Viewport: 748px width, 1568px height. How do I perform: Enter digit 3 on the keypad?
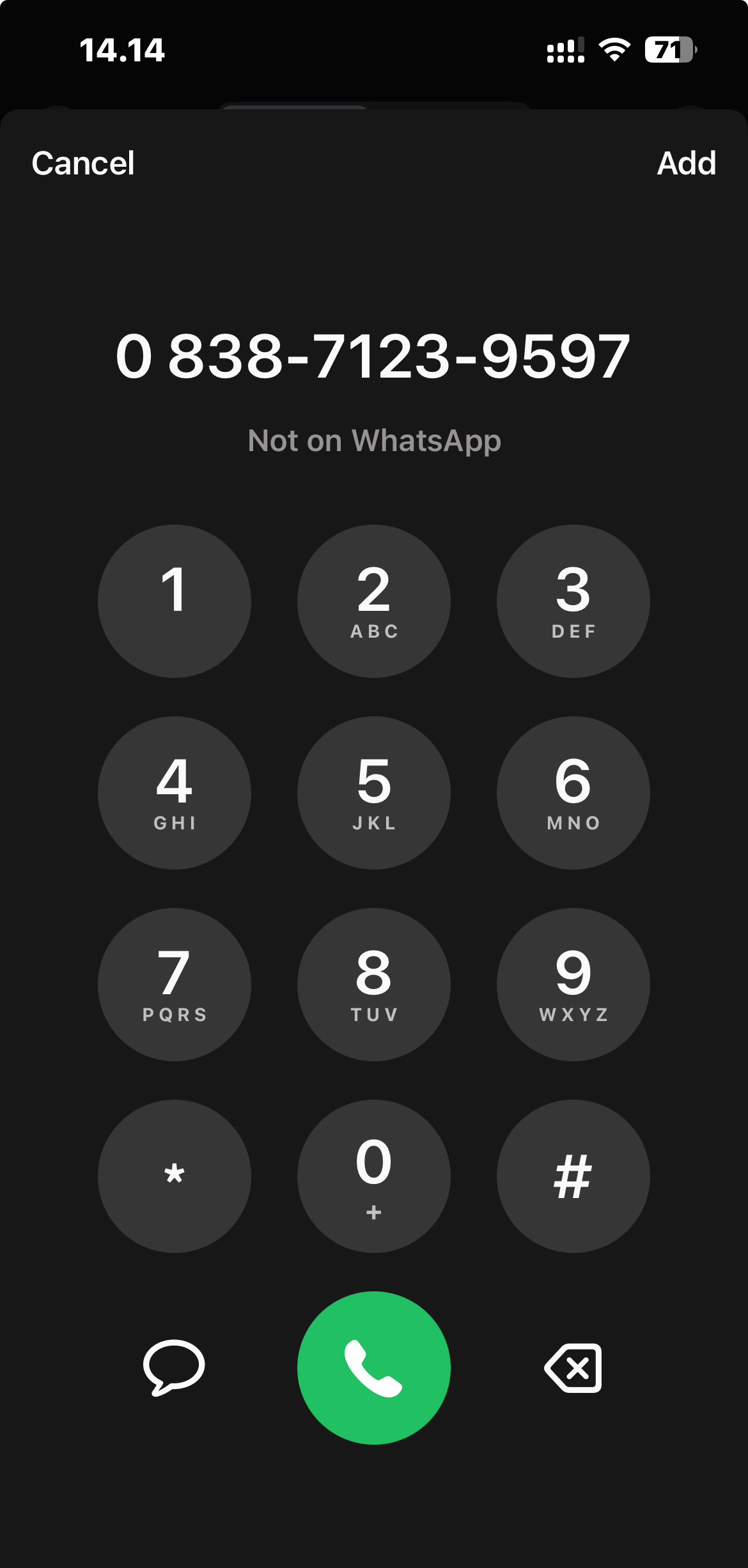click(573, 601)
